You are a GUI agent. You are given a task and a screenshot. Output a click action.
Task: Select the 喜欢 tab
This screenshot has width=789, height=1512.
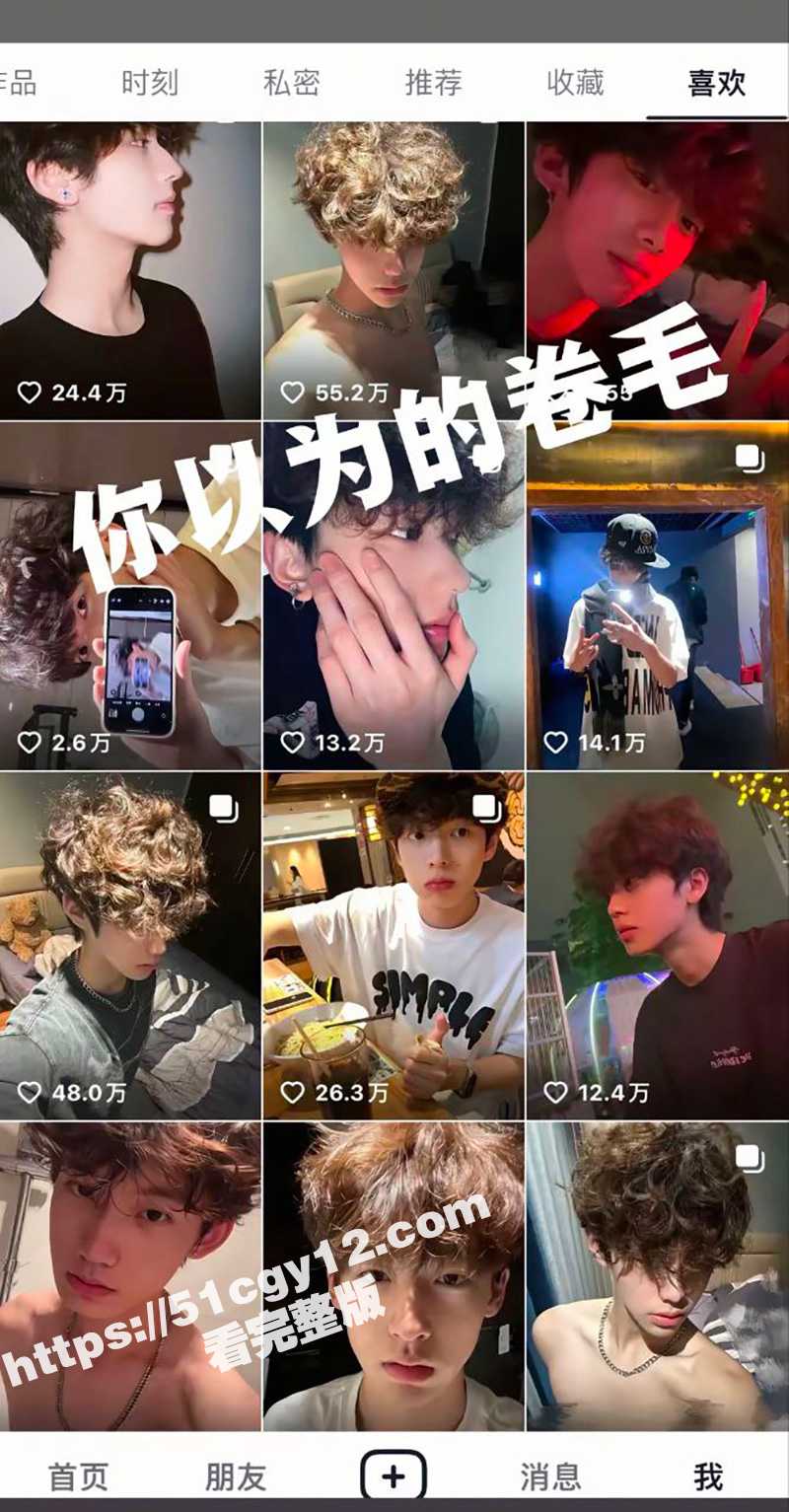coord(716,83)
